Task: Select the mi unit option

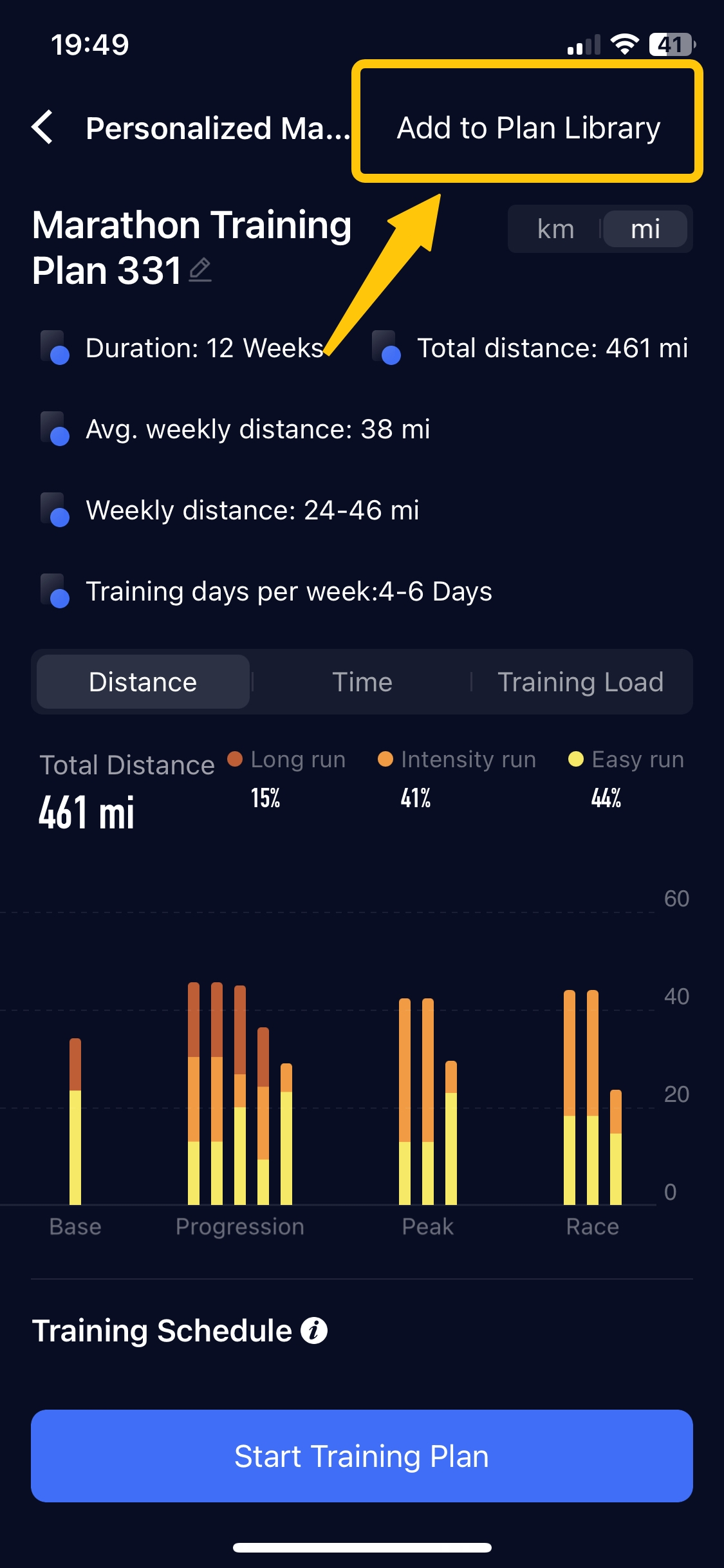Action: tap(645, 229)
